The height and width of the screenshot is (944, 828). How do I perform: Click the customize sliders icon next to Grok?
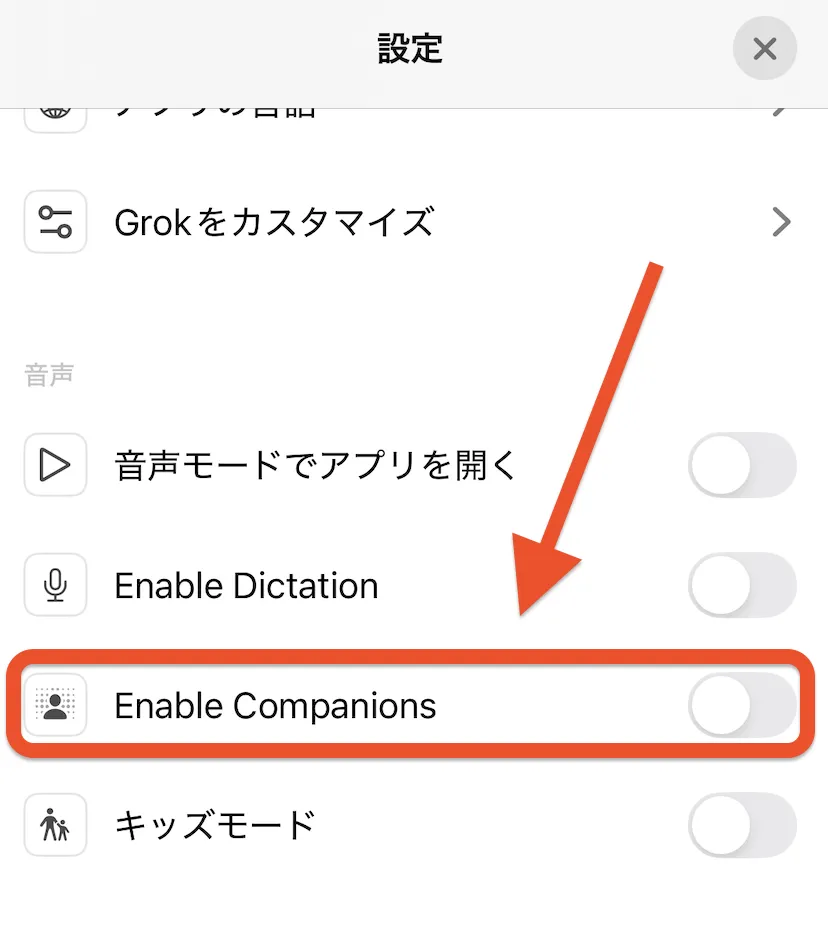click(55, 222)
